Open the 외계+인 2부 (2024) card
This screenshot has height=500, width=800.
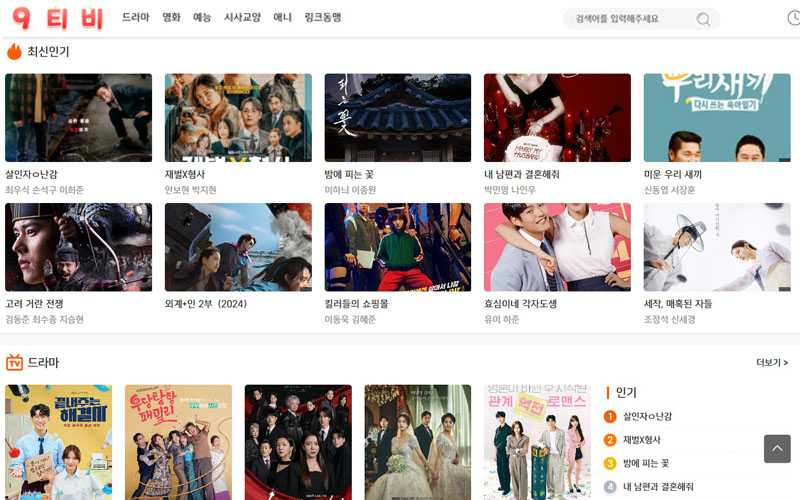238,247
